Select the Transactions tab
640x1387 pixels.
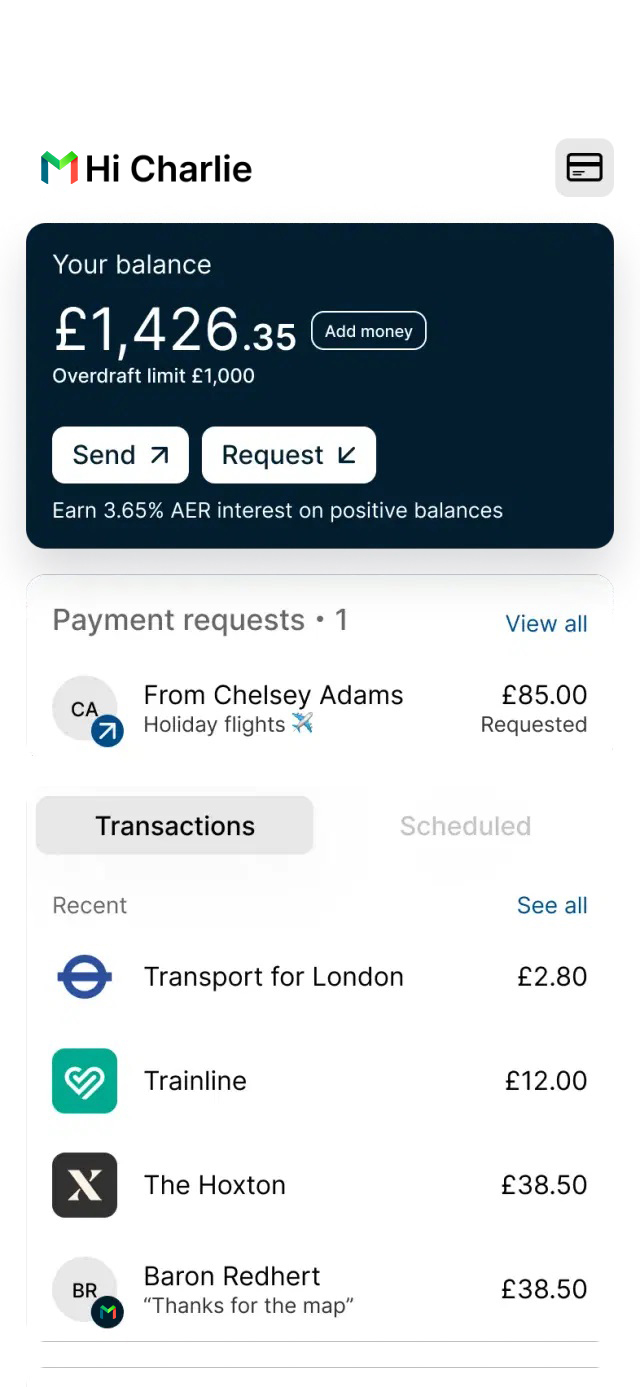point(175,826)
